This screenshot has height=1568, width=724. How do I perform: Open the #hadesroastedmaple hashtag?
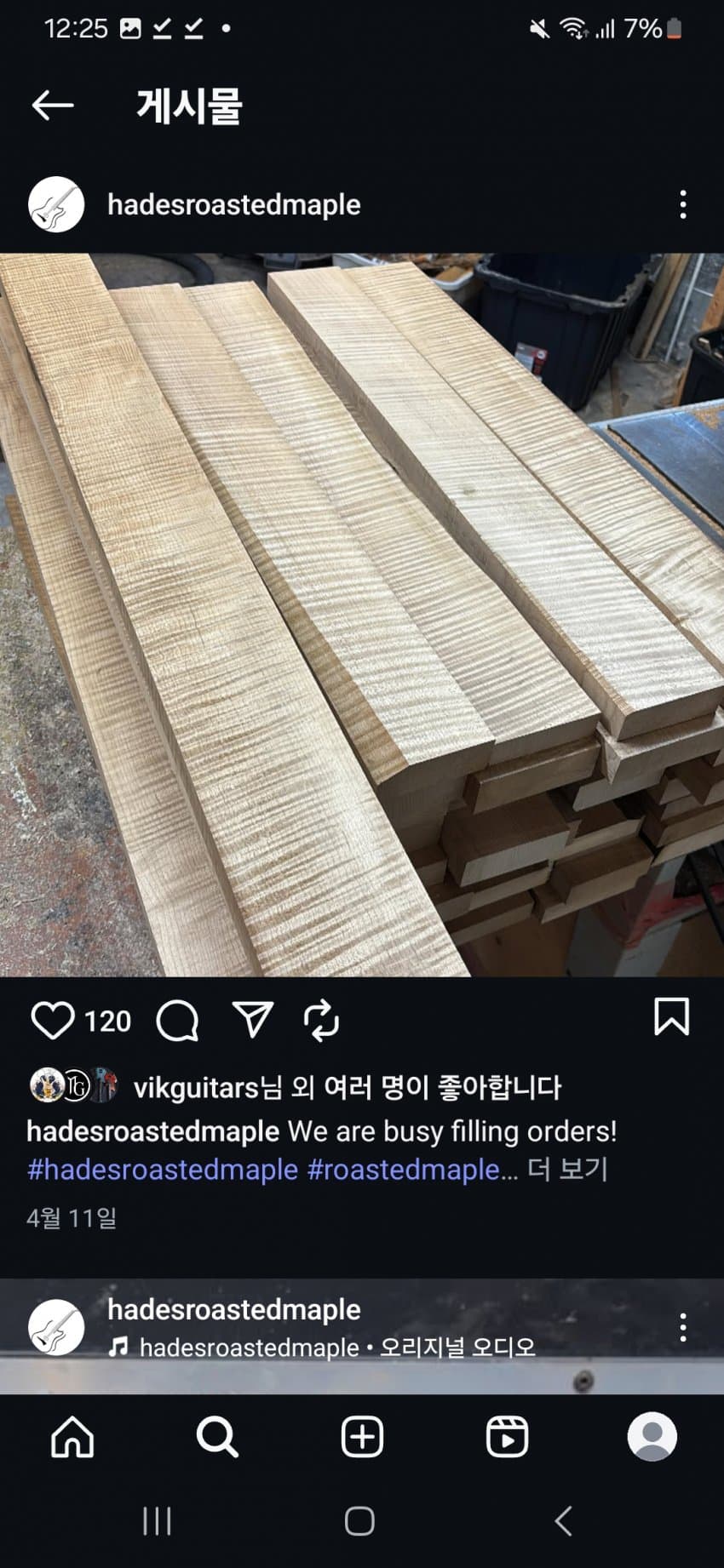point(163,1169)
